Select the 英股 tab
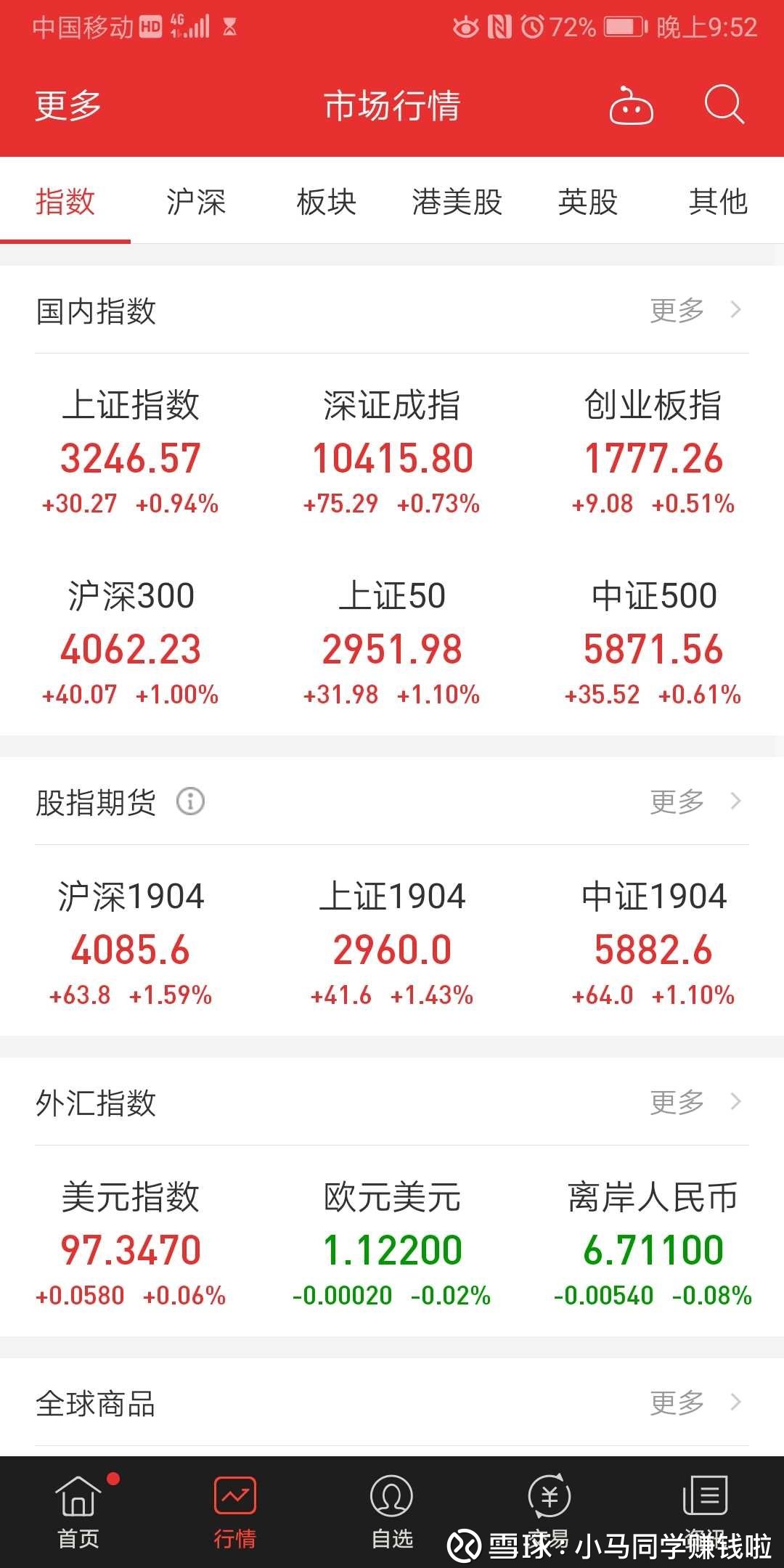Viewport: 784px width, 1568px height. coord(588,202)
